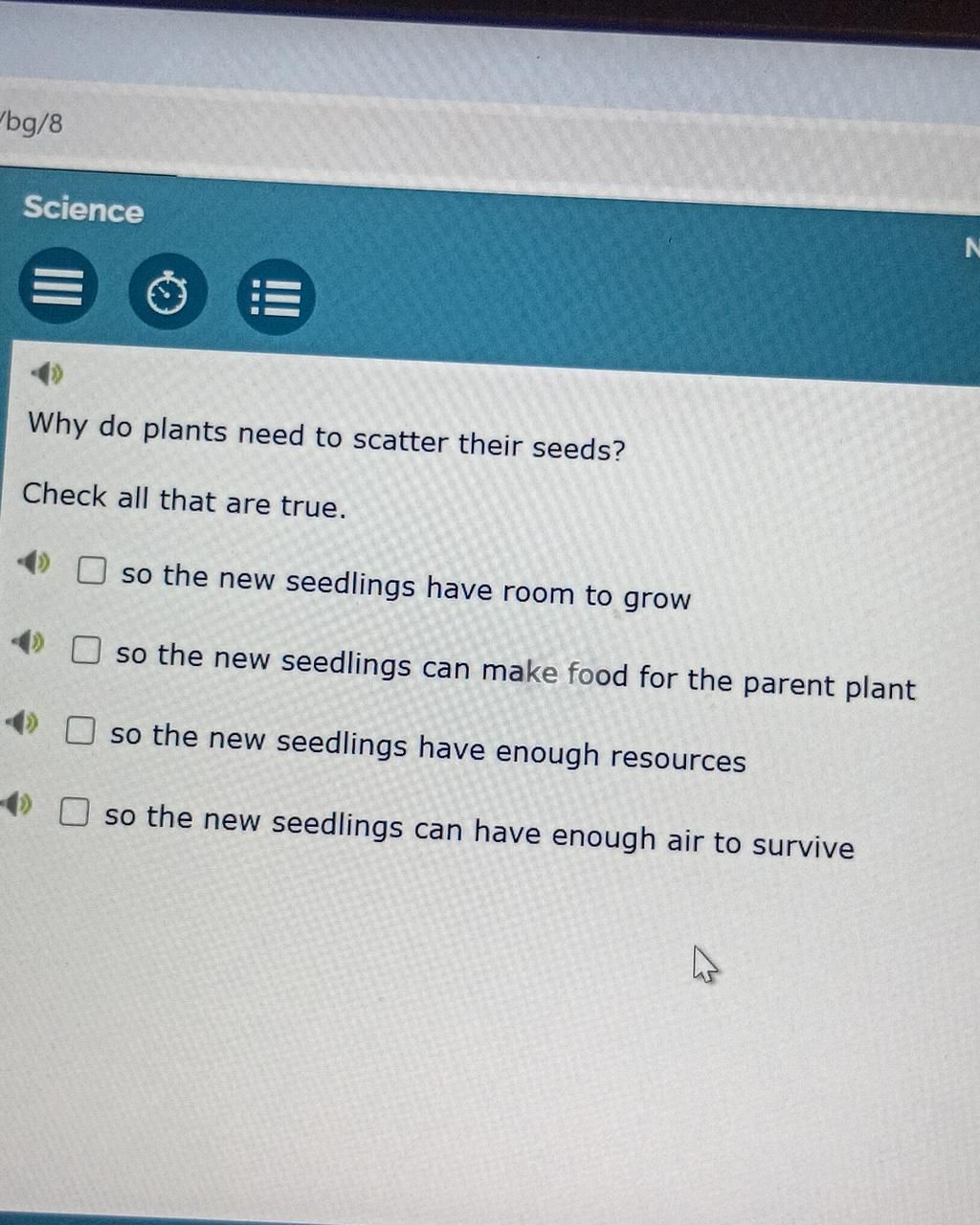980x1225 pixels.
Task: Play audio for 'room to grow' answer
Action: 34,563
